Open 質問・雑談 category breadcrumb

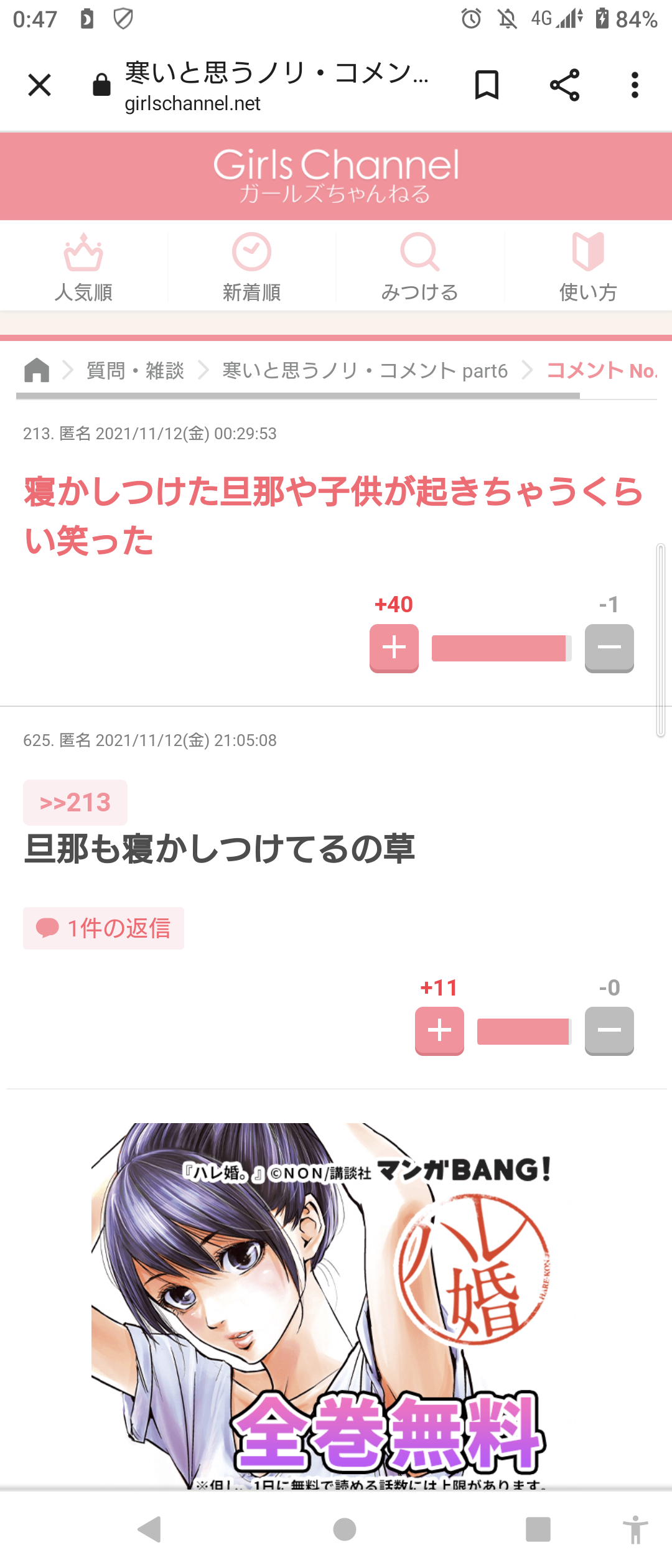click(x=135, y=371)
